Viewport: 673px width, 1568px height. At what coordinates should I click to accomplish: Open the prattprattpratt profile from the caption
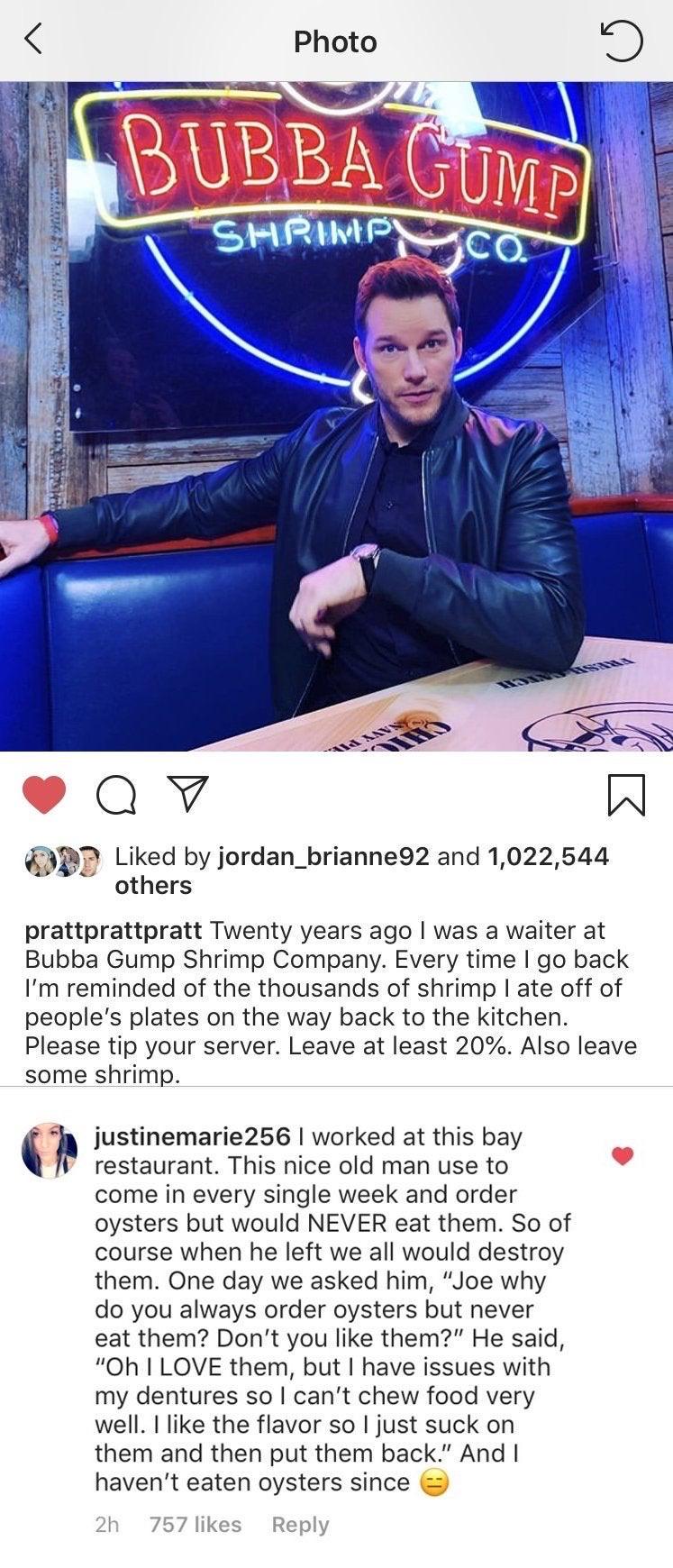(114, 929)
